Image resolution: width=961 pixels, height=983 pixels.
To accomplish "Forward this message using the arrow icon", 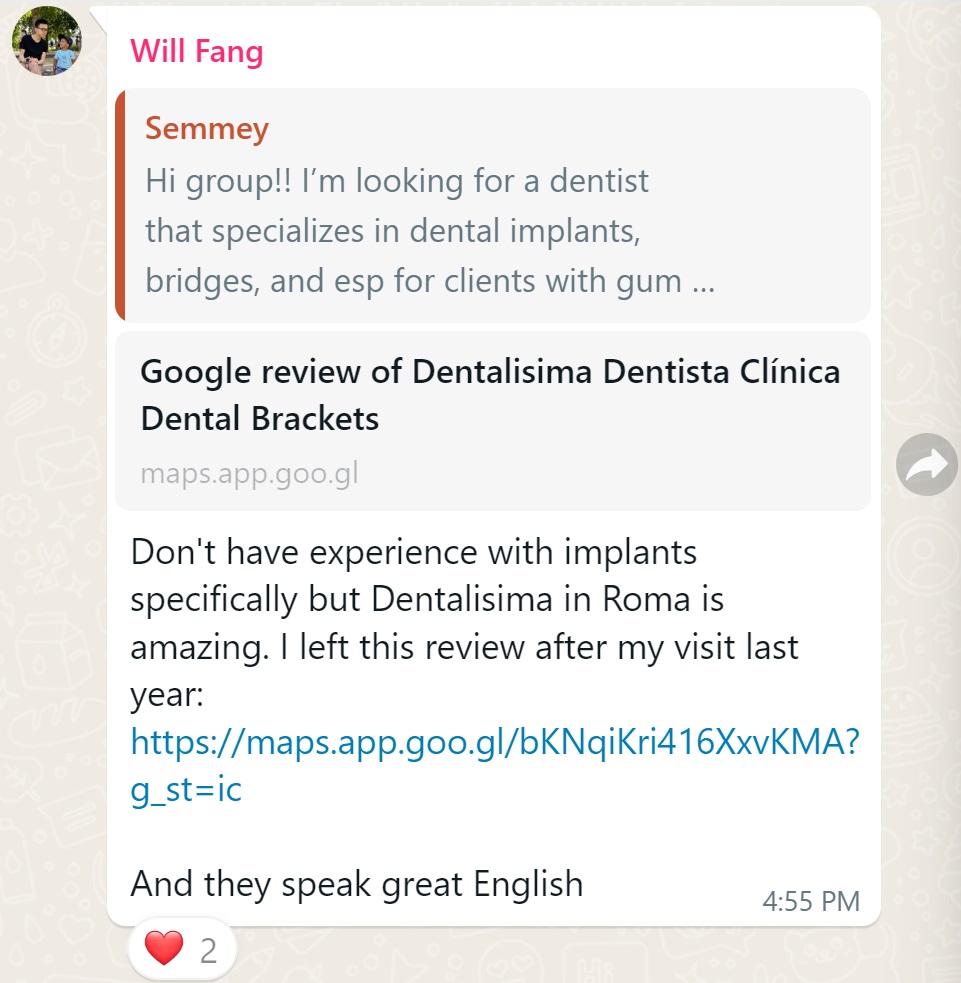I will 926,465.
